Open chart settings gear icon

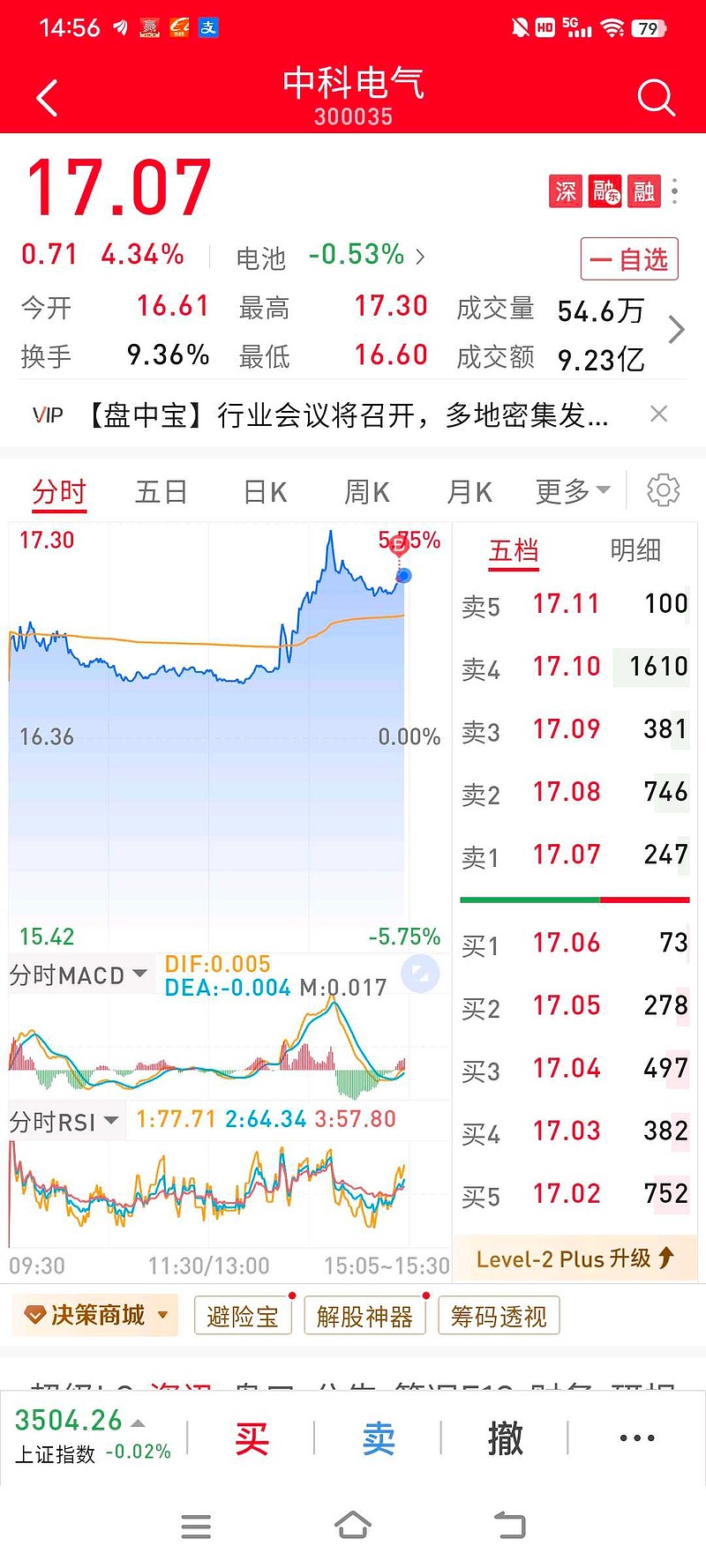click(664, 489)
